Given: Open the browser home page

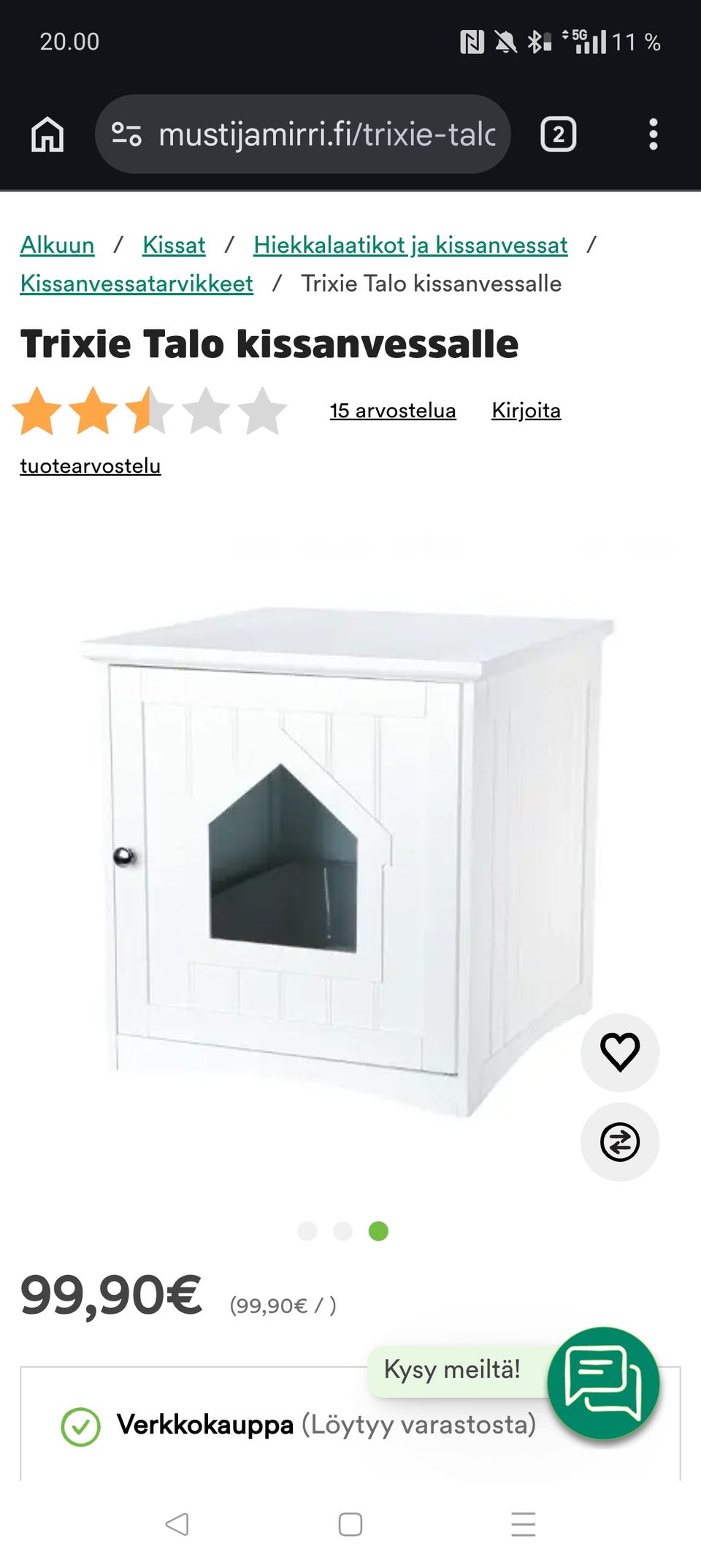Looking at the screenshot, I should pos(47,134).
